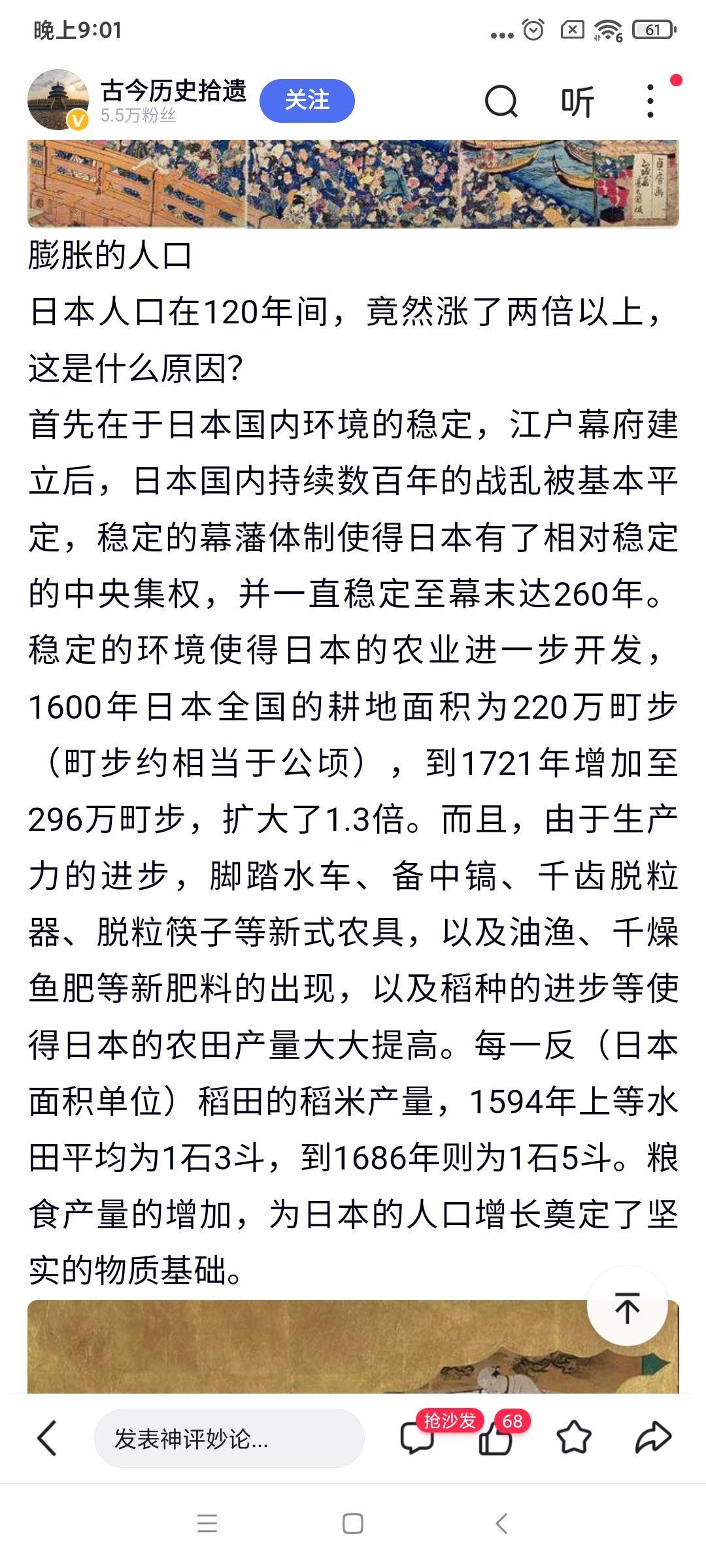Open the author's avatar profile

point(58,100)
